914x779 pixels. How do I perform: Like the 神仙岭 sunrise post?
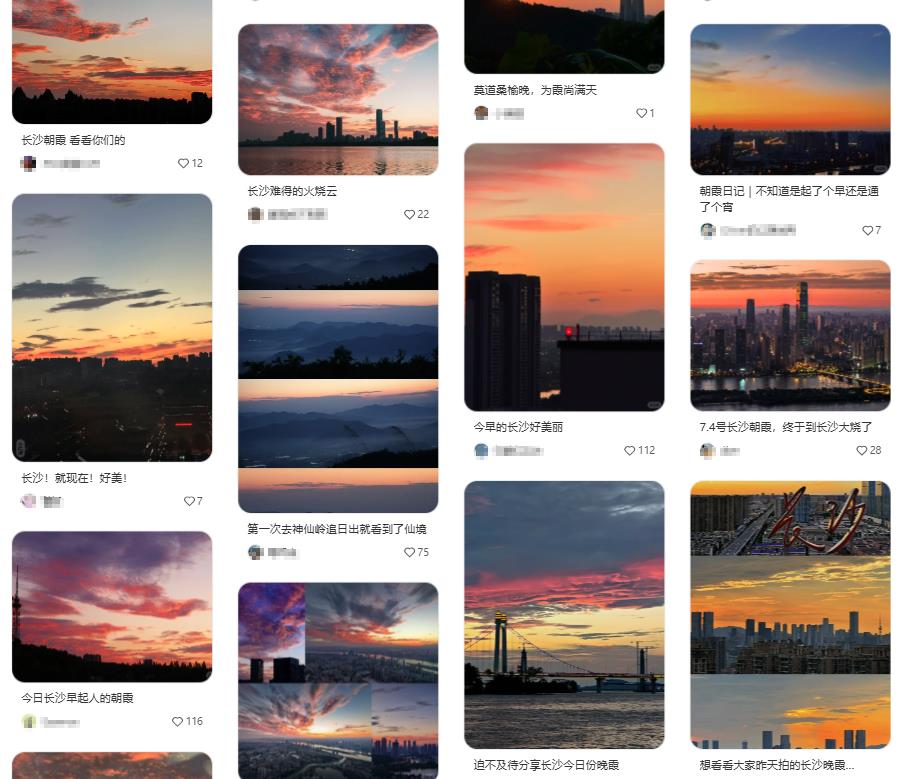coord(409,552)
